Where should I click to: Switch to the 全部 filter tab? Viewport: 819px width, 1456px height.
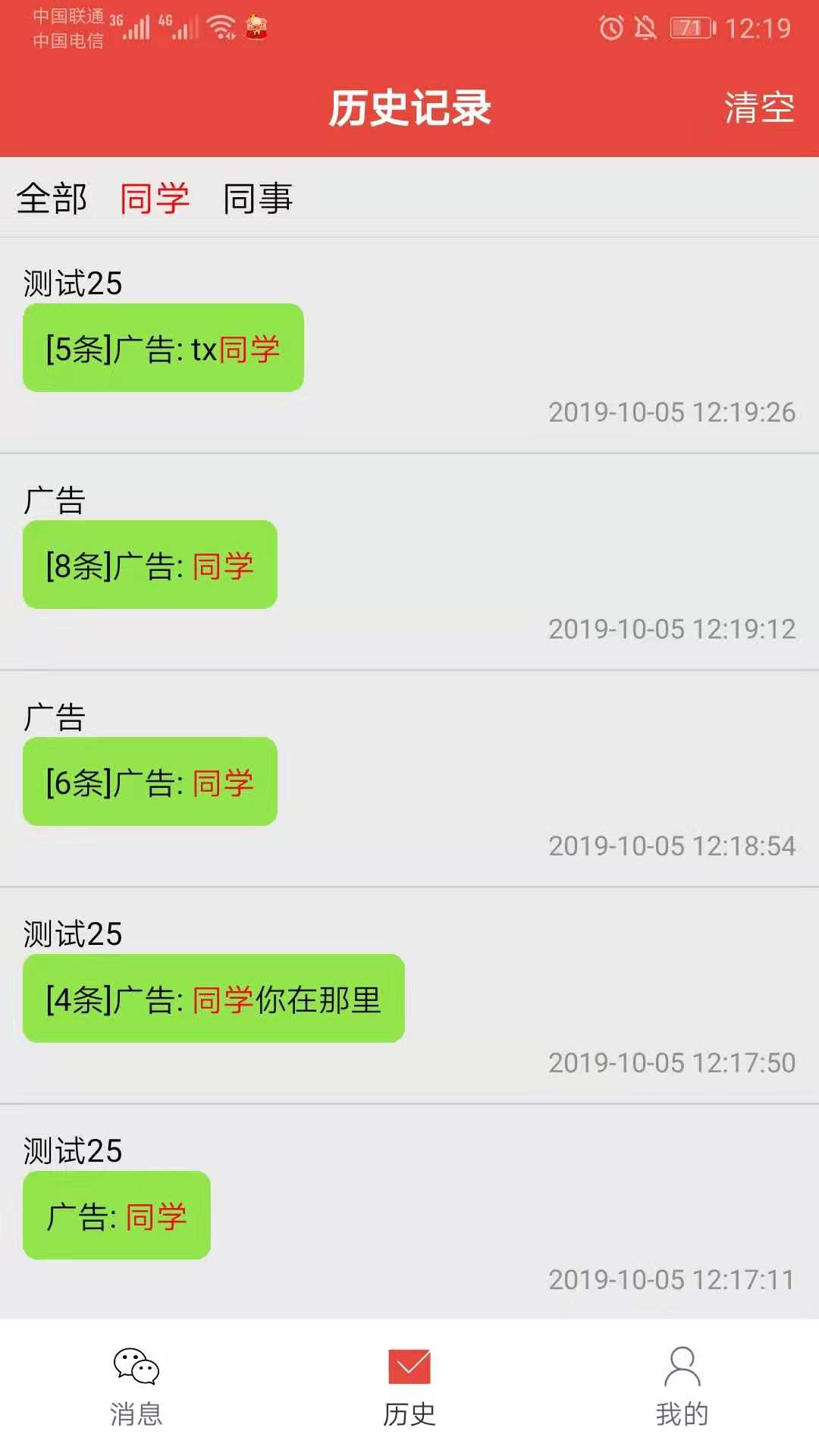pos(52,199)
